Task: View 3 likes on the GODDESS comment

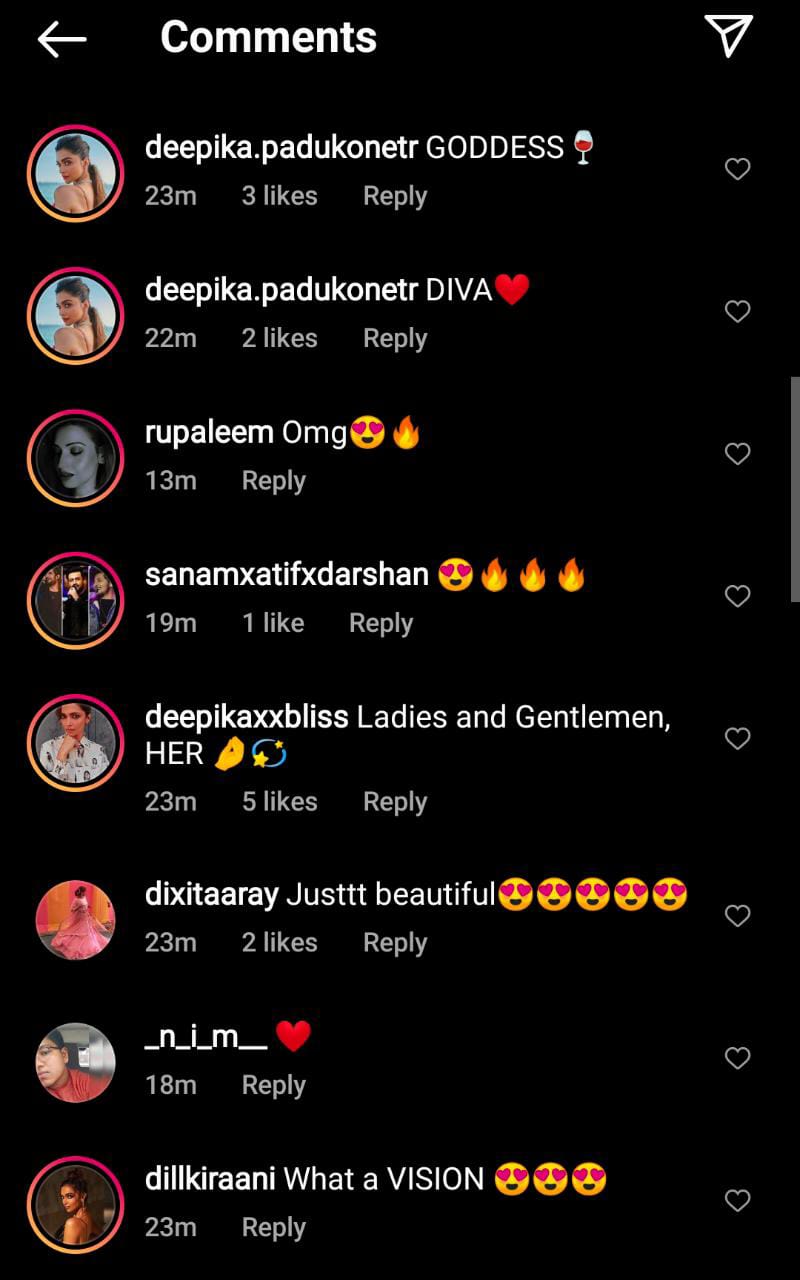Action: click(x=279, y=196)
